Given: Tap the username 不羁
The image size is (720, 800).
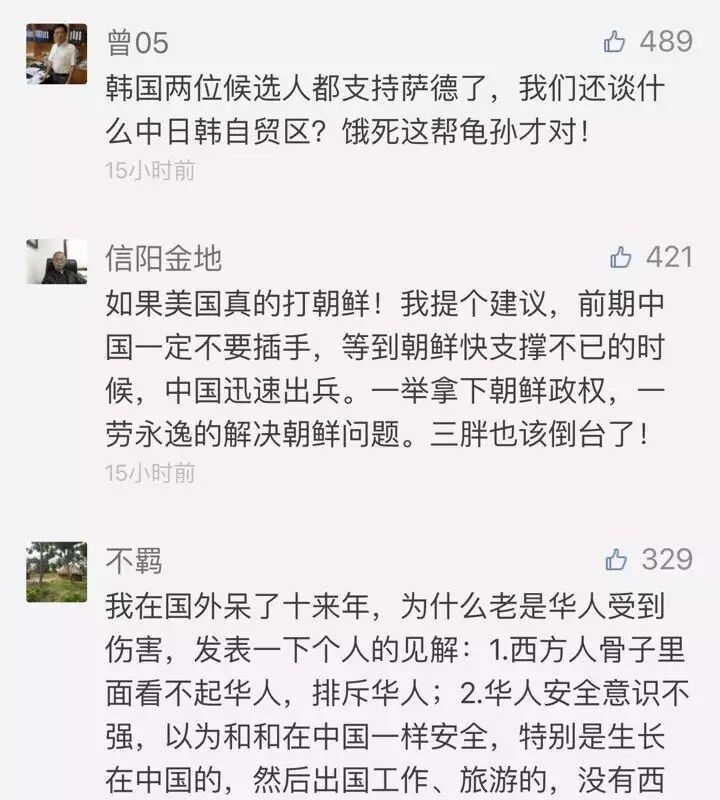Looking at the screenshot, I should 134,561.
